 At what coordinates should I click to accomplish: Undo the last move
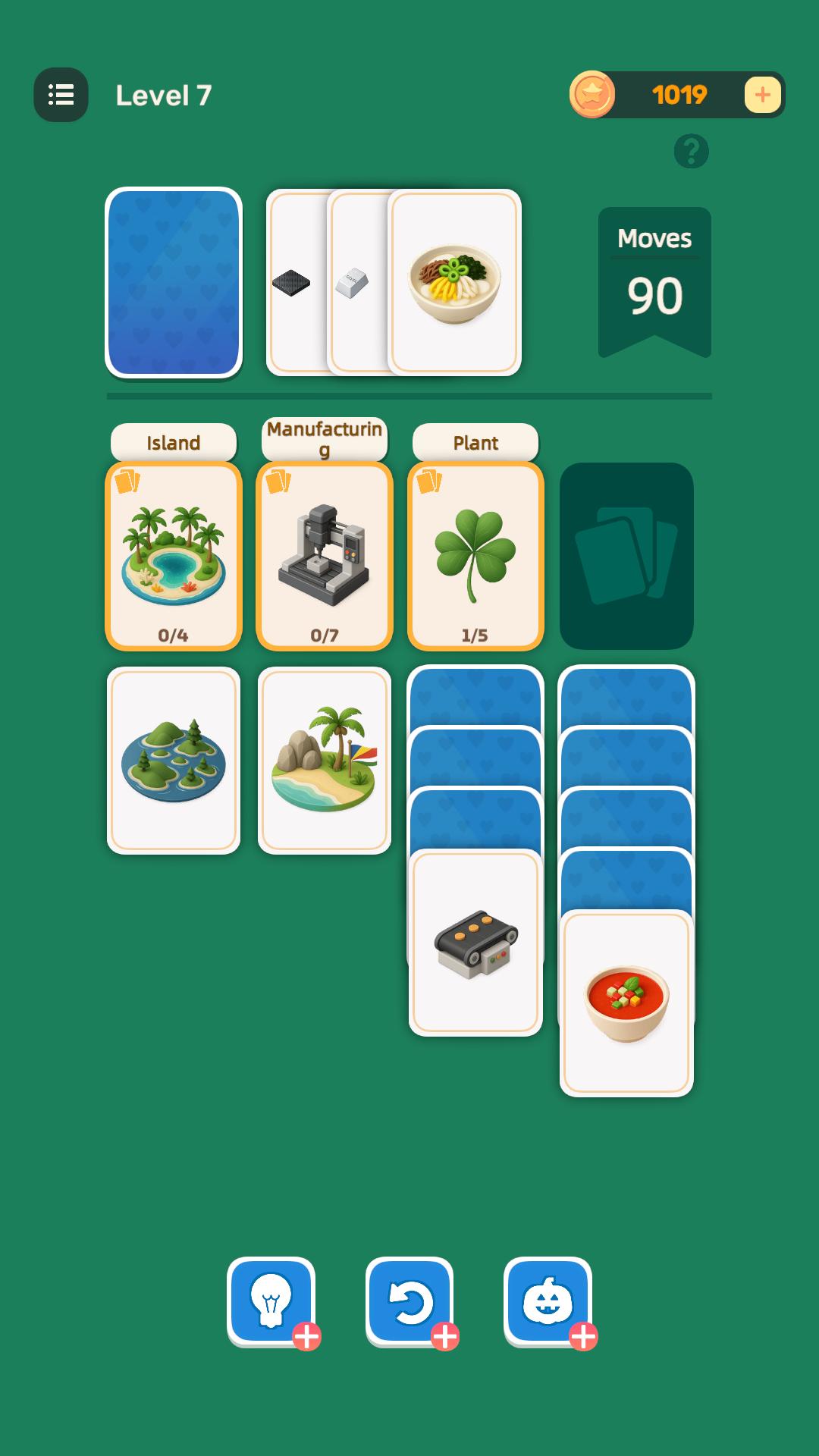(x=409, y=1301)
